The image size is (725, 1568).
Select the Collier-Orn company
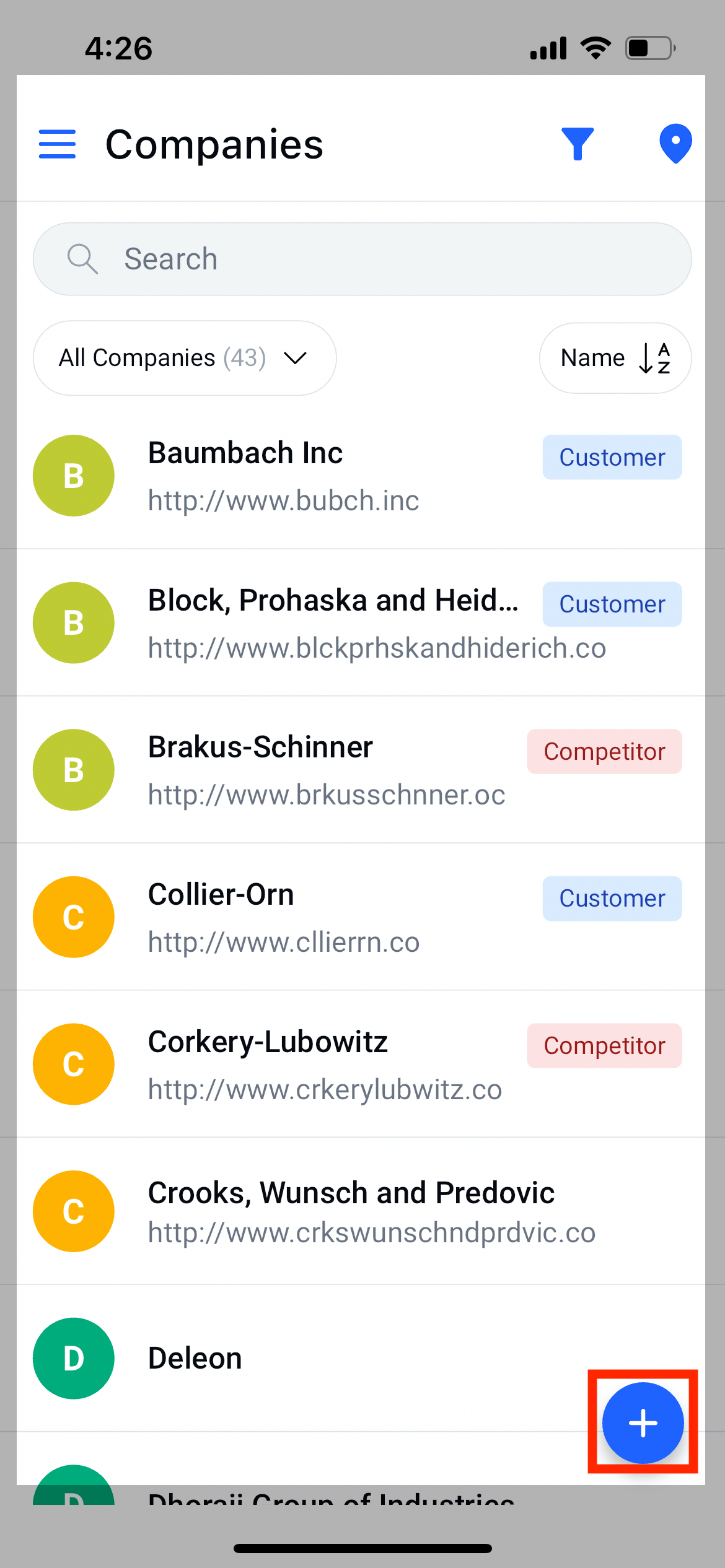click(361, 917)
